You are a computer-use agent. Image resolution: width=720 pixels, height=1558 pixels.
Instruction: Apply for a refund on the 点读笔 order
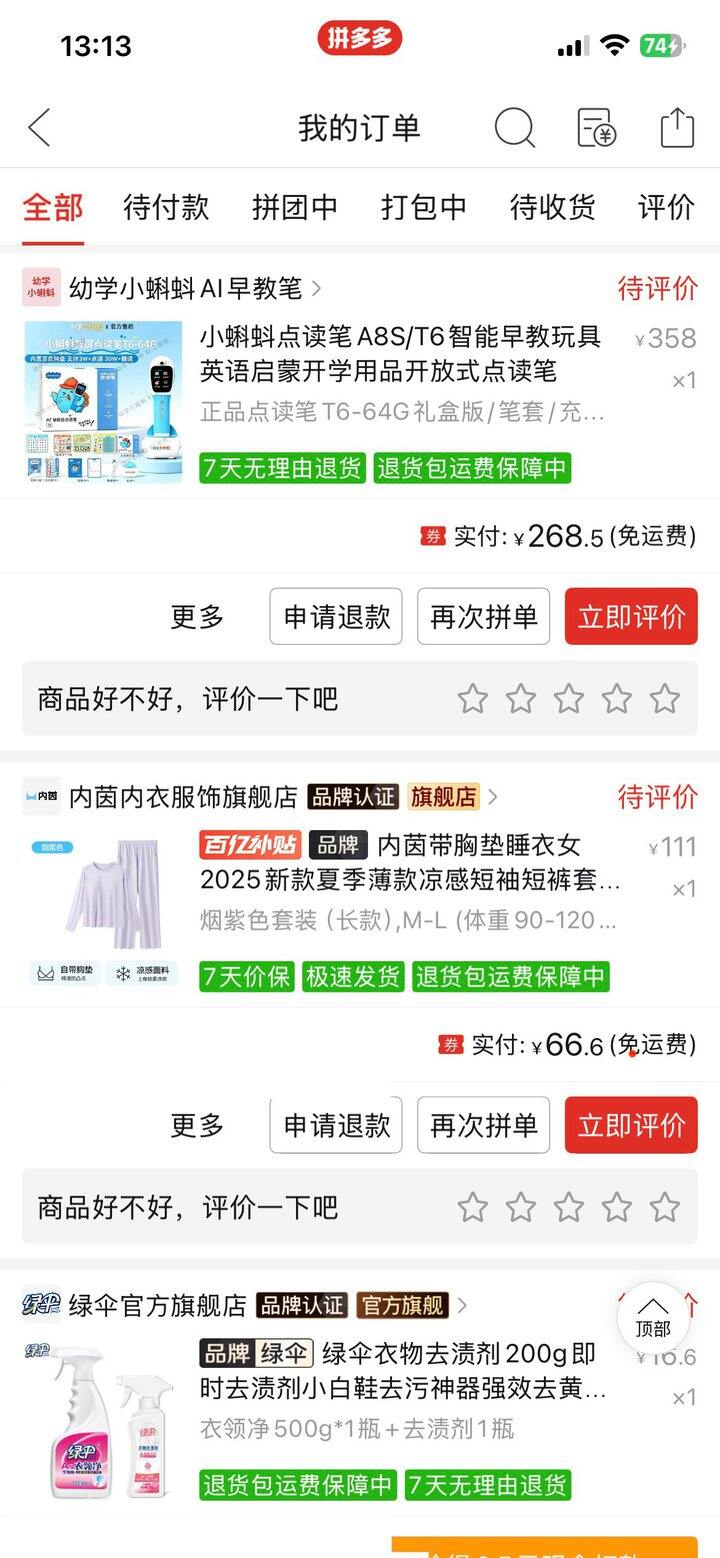pyautogui.click(x=336, y=617)
